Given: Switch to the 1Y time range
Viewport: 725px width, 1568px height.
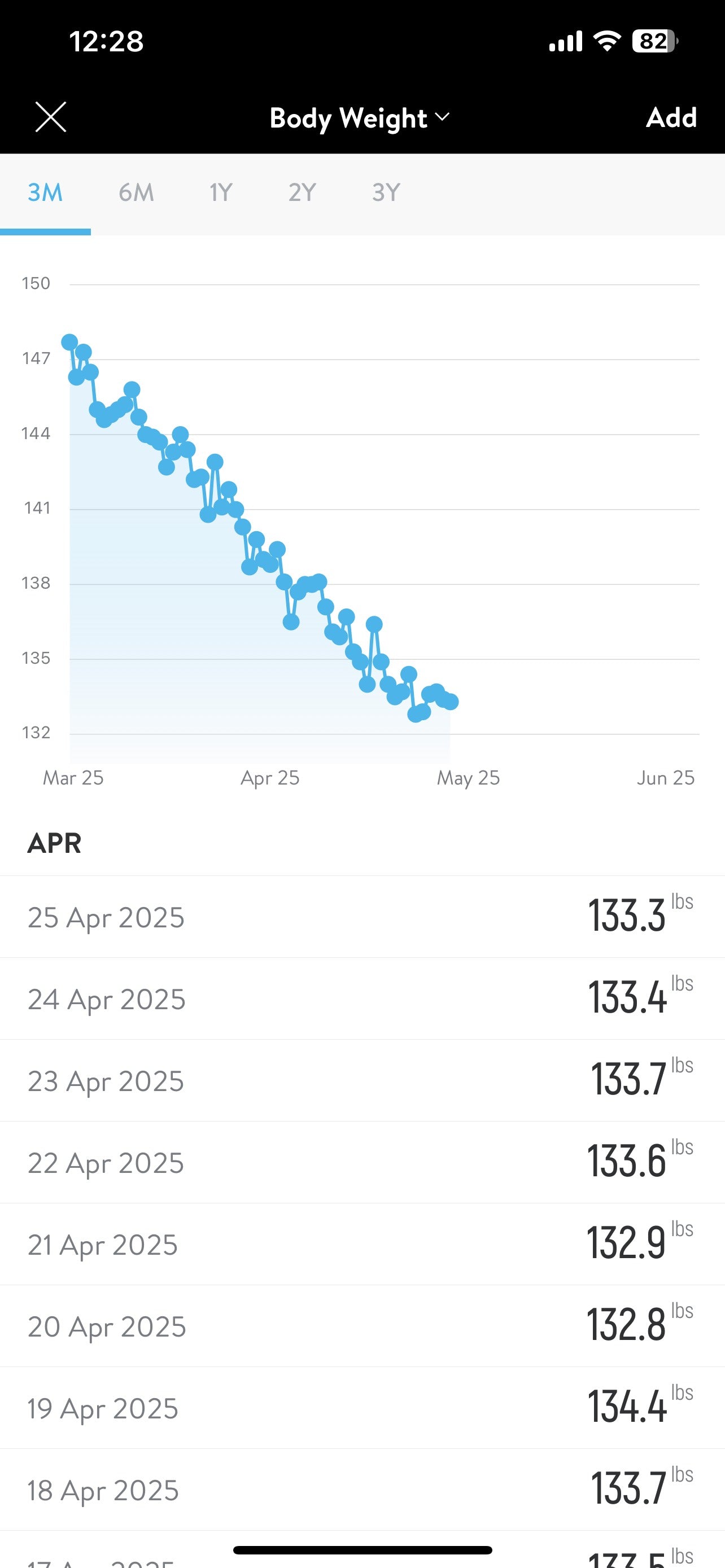Looking at the screenshot, I should (x=220, y=193).
